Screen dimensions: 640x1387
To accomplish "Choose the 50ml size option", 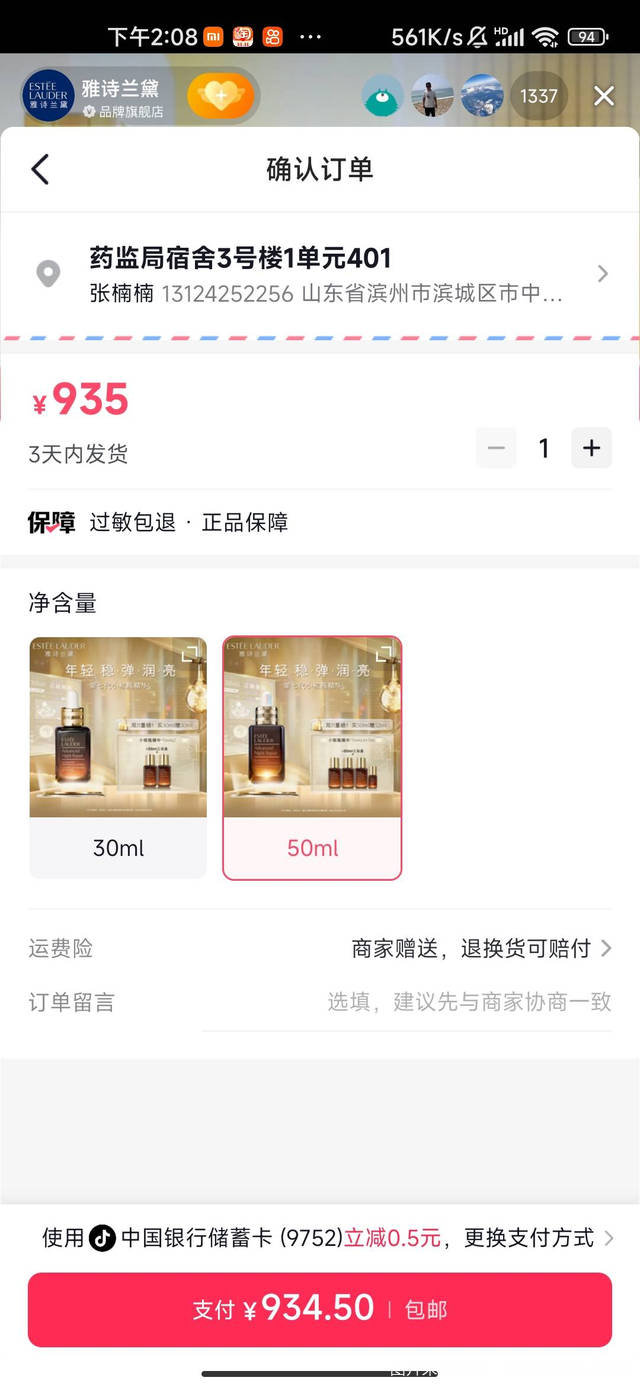I will pos(312,757).
